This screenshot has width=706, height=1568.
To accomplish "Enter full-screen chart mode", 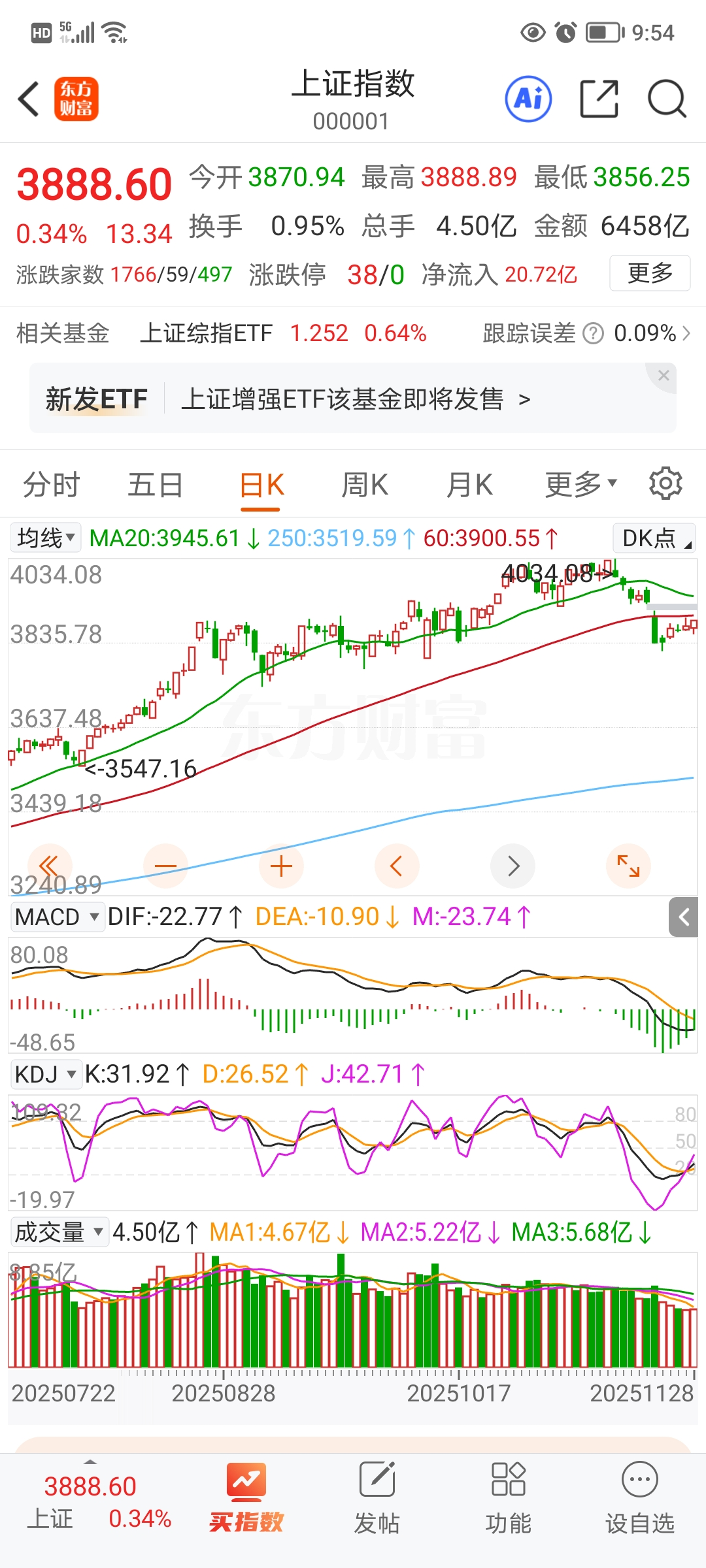I will coord(628,866).
